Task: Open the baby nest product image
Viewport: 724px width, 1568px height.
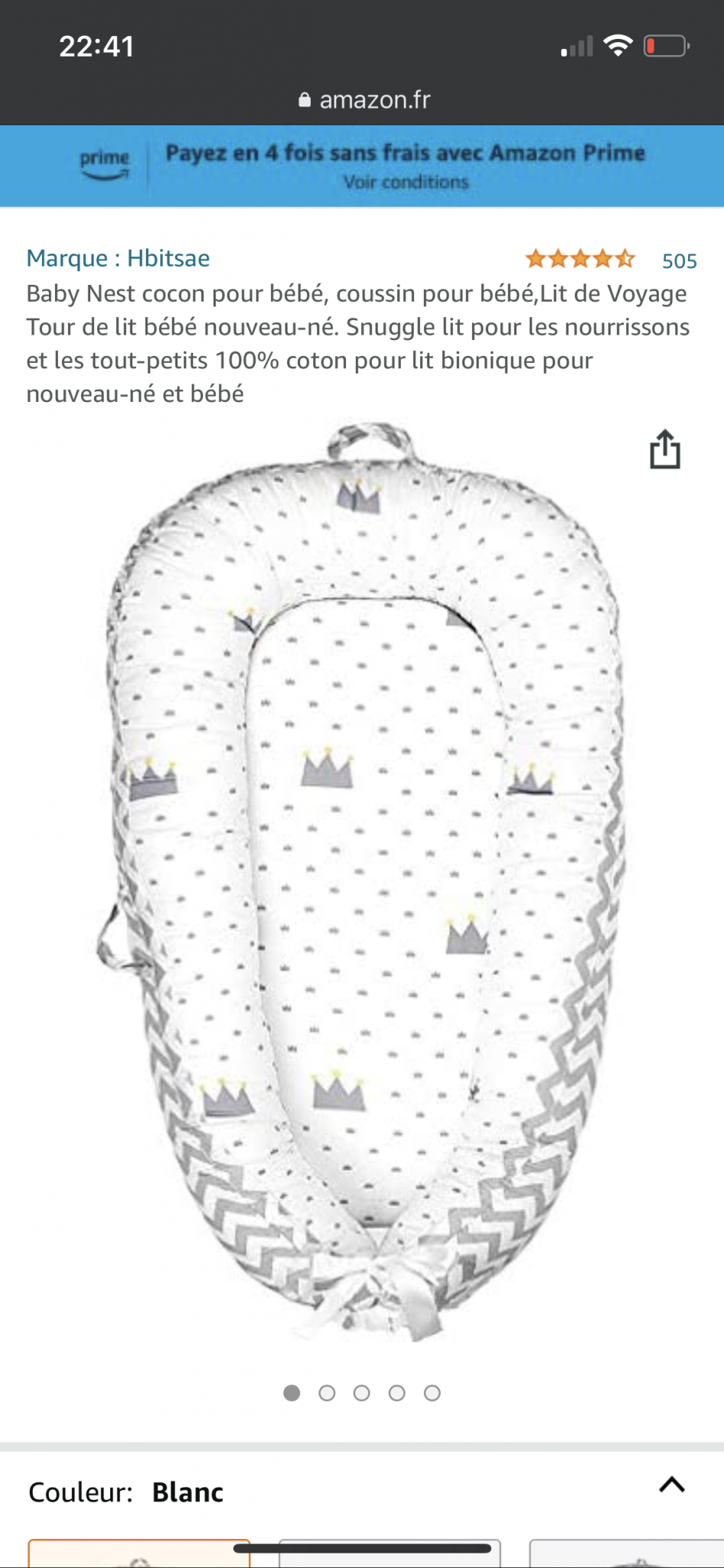Action: (362, 880)
